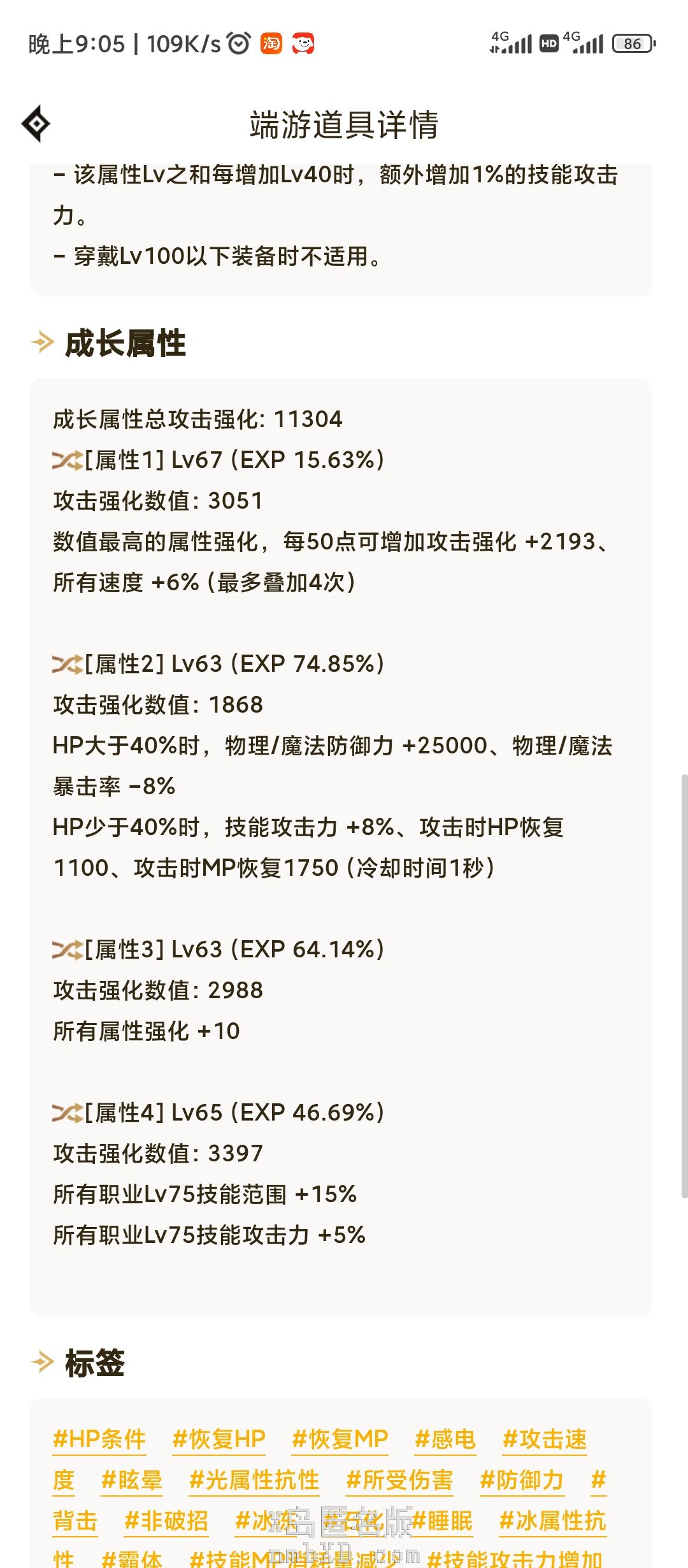Open the #HP条件 tag
The height and width of the screenshot is (1568, 688).
(99, 1439)
